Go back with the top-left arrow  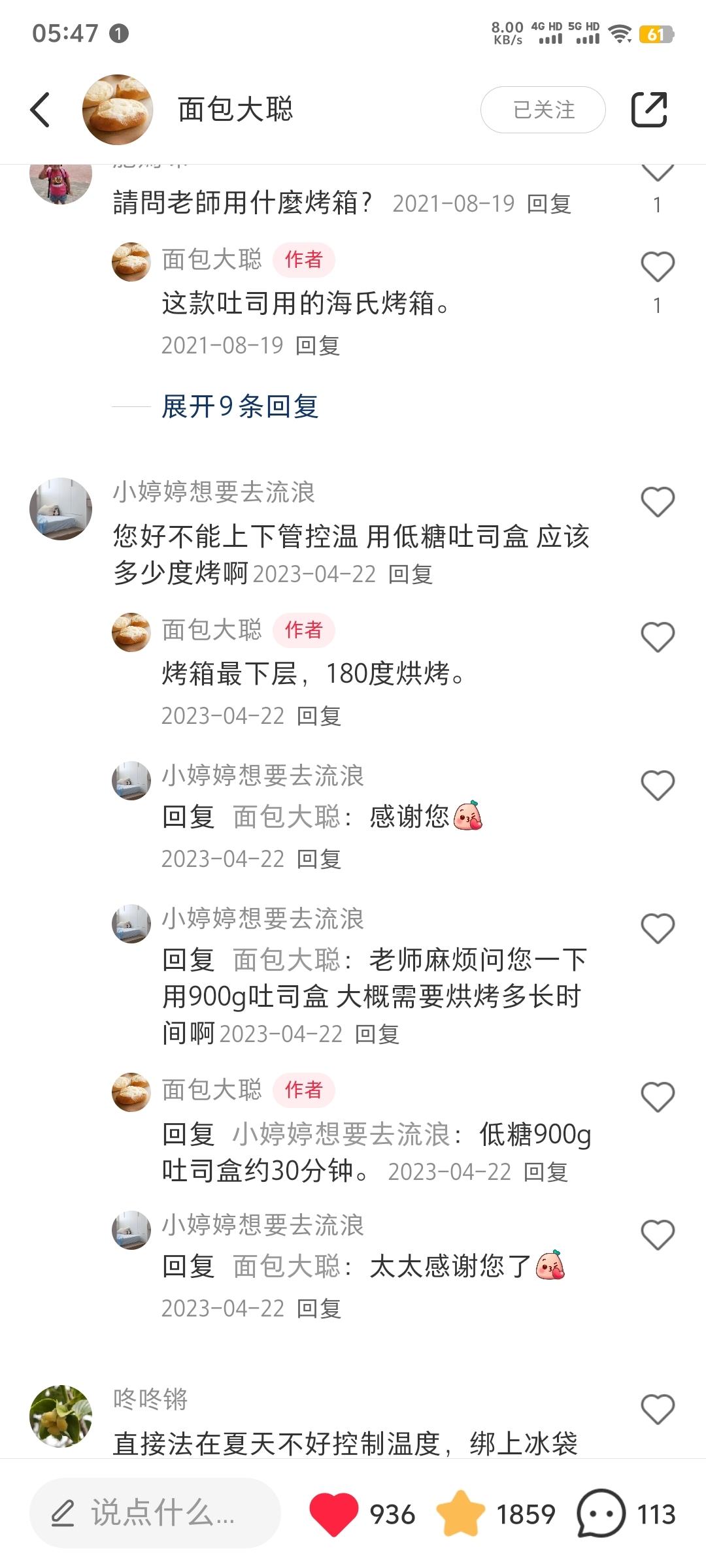point(41,110)
